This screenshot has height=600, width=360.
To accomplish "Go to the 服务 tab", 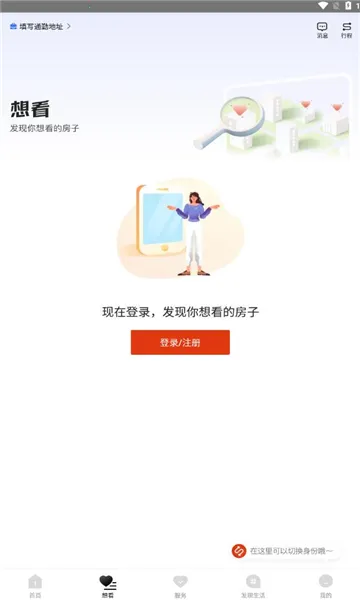I will coord(180,586).
